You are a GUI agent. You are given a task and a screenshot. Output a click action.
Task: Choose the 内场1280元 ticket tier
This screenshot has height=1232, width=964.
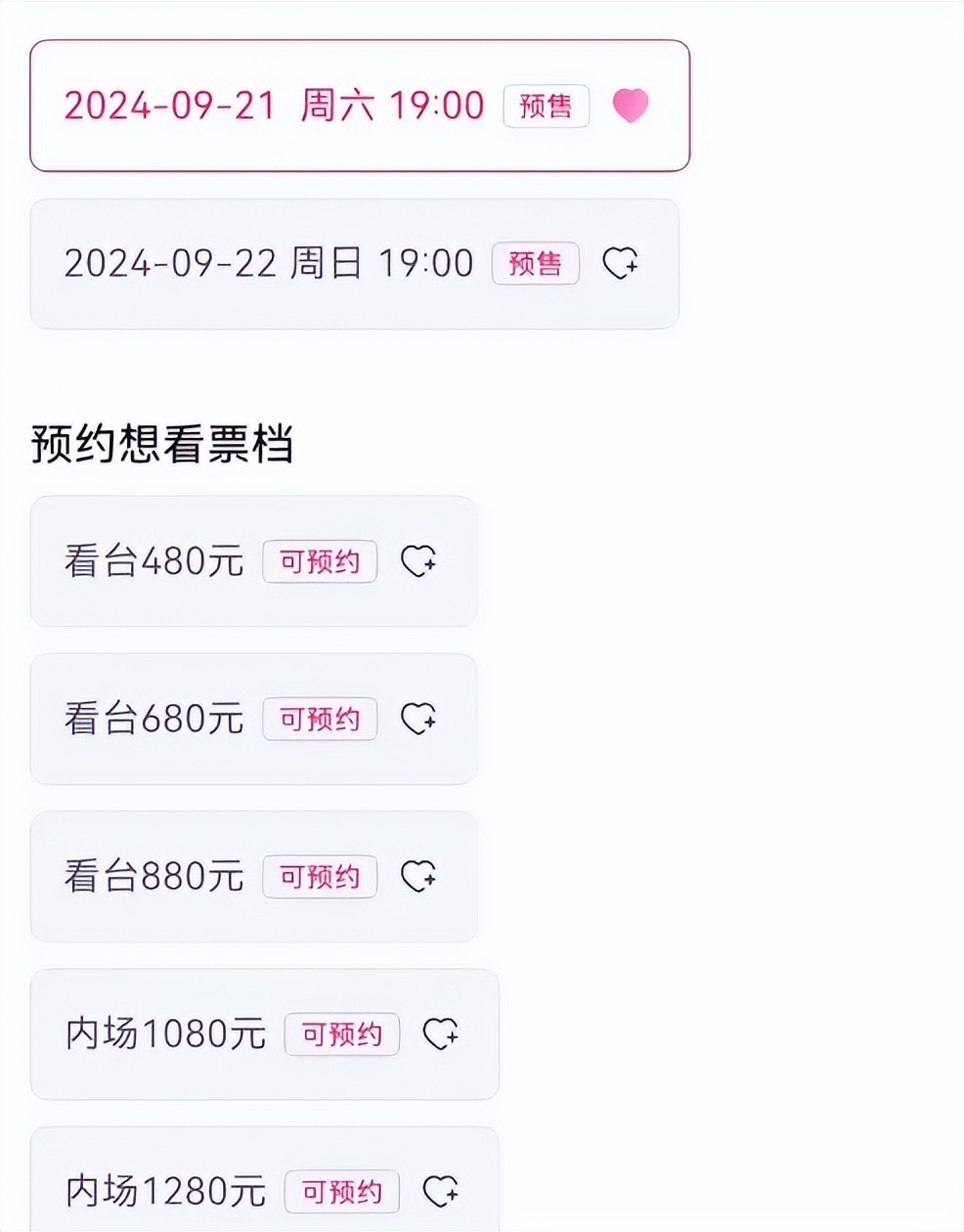pyautogui.click(x=265, y=1179)
